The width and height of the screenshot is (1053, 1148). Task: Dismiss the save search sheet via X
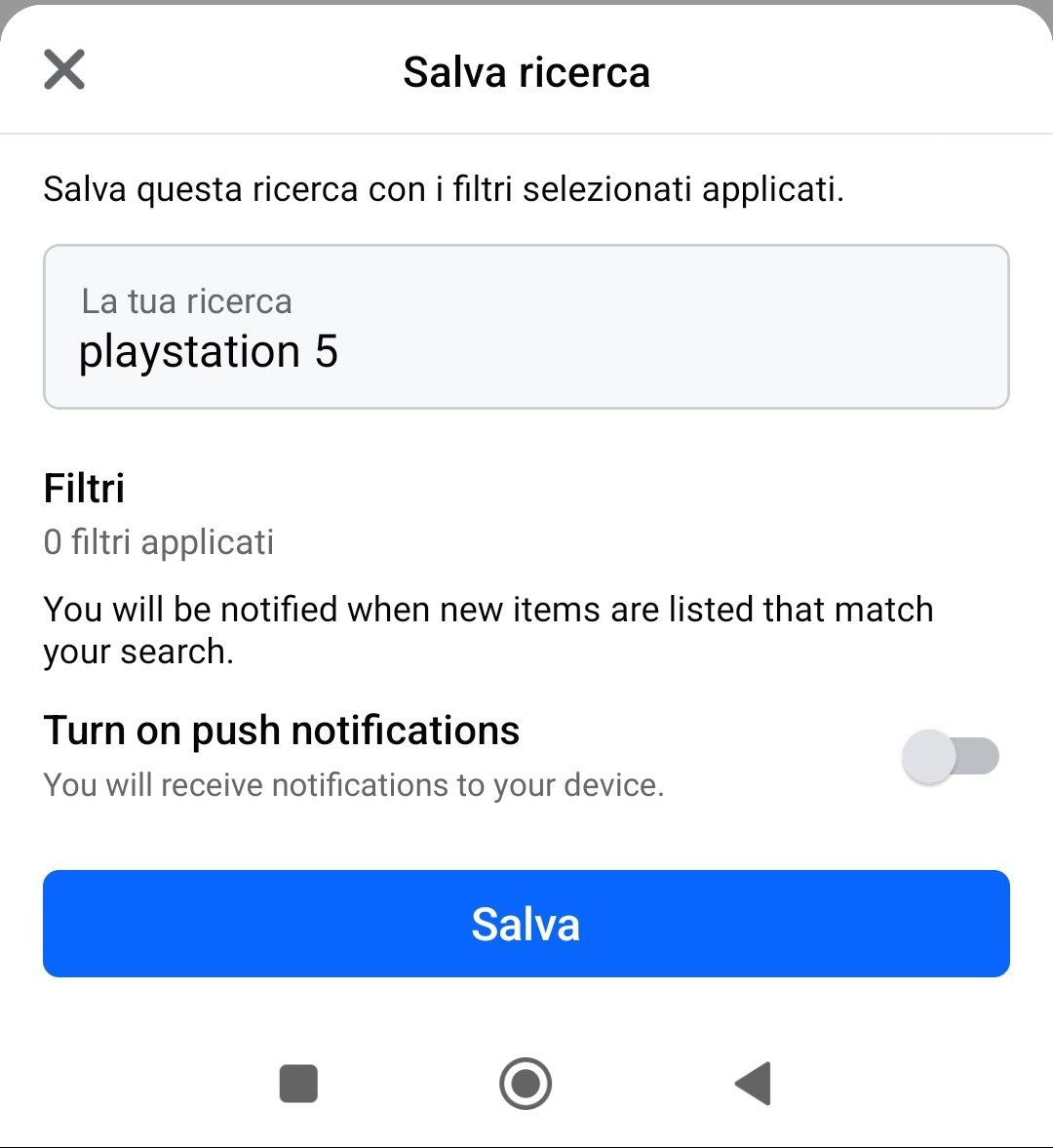pos(64,70)
